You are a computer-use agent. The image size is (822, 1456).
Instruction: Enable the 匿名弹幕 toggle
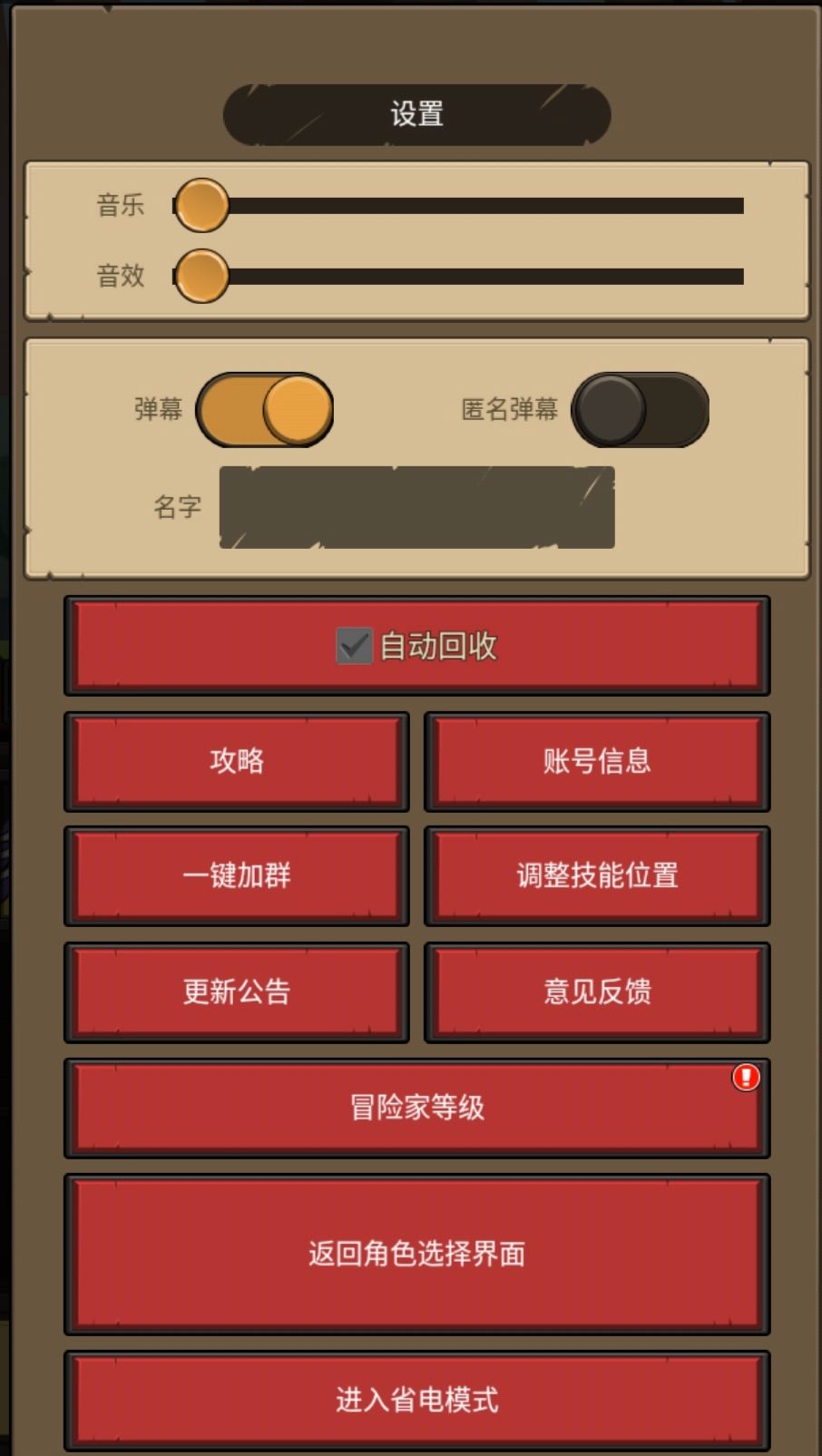640,409
